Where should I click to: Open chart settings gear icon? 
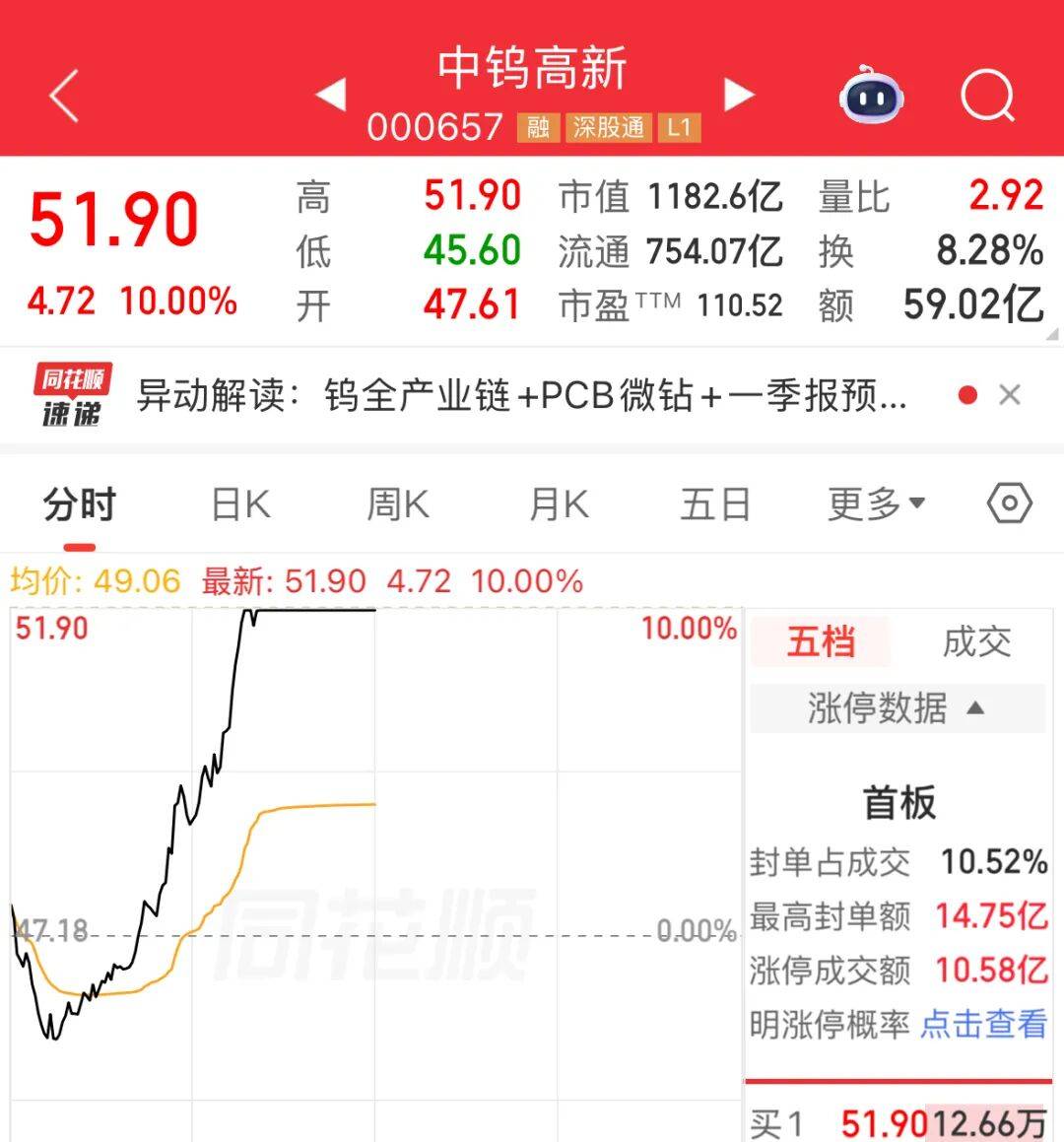point(1009,504)
